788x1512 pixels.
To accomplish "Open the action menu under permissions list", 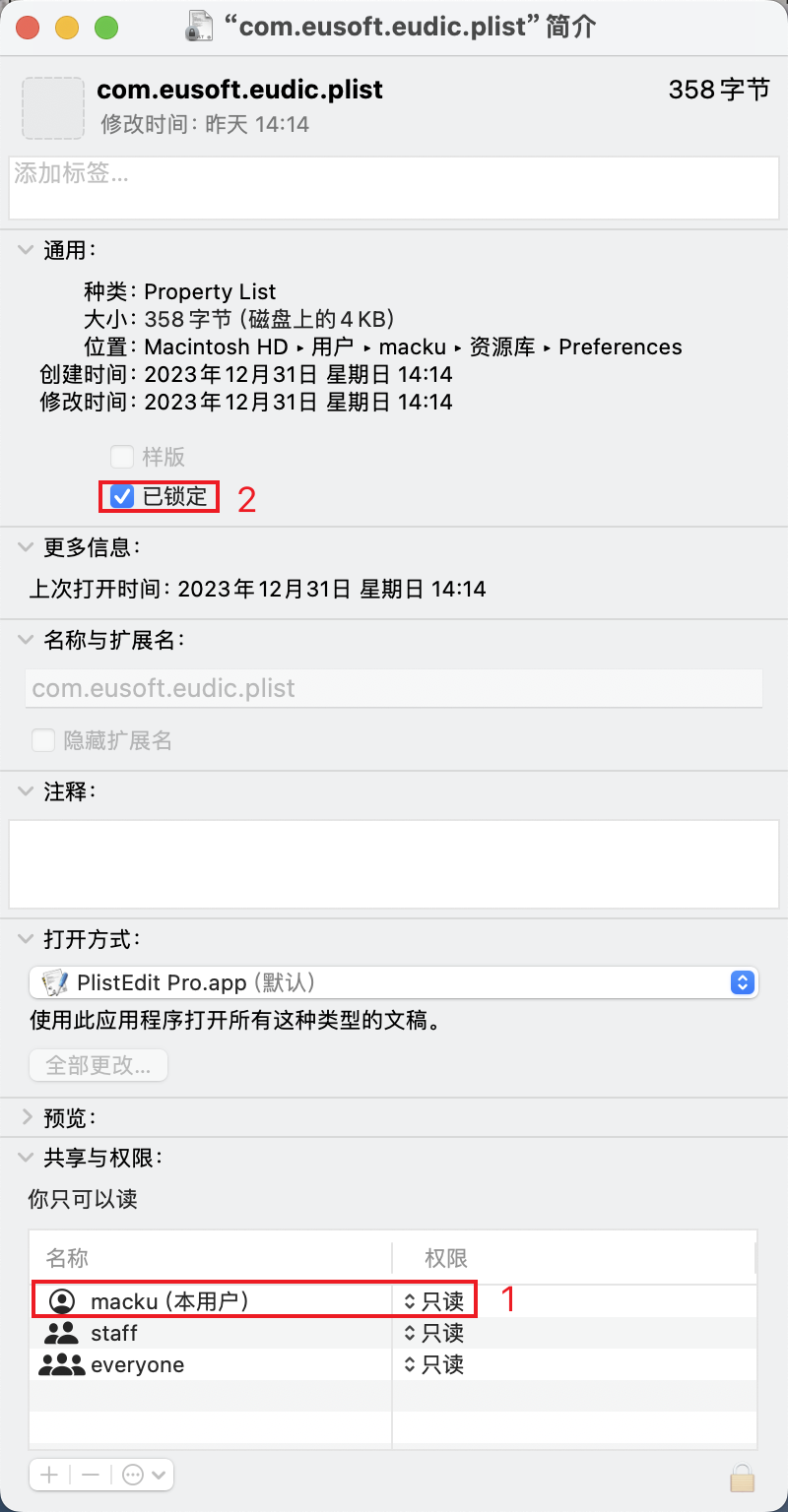I will coord(145,1475).
